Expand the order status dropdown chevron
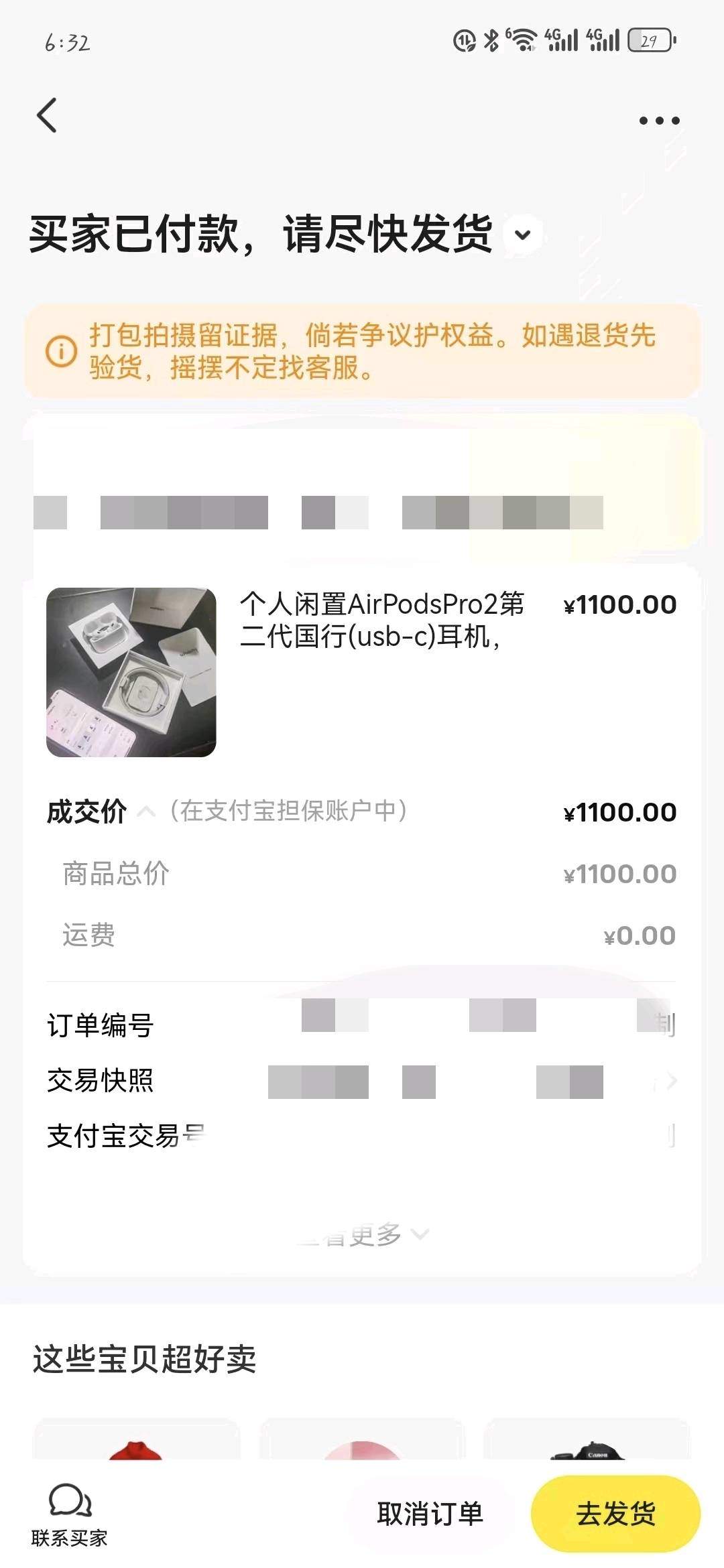 tap(522, 235)
